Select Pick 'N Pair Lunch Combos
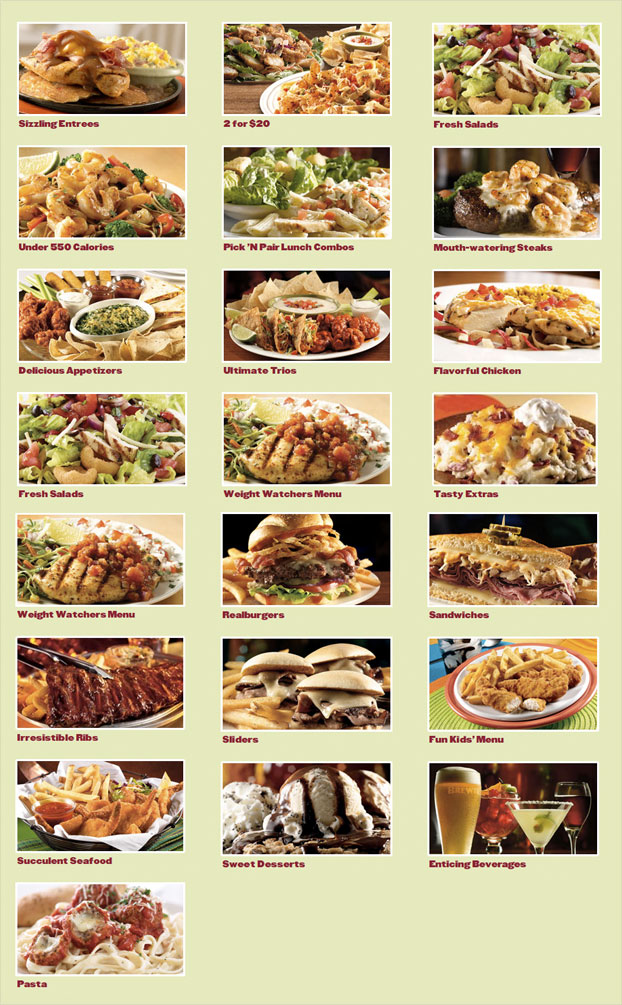 click(306, 192)
